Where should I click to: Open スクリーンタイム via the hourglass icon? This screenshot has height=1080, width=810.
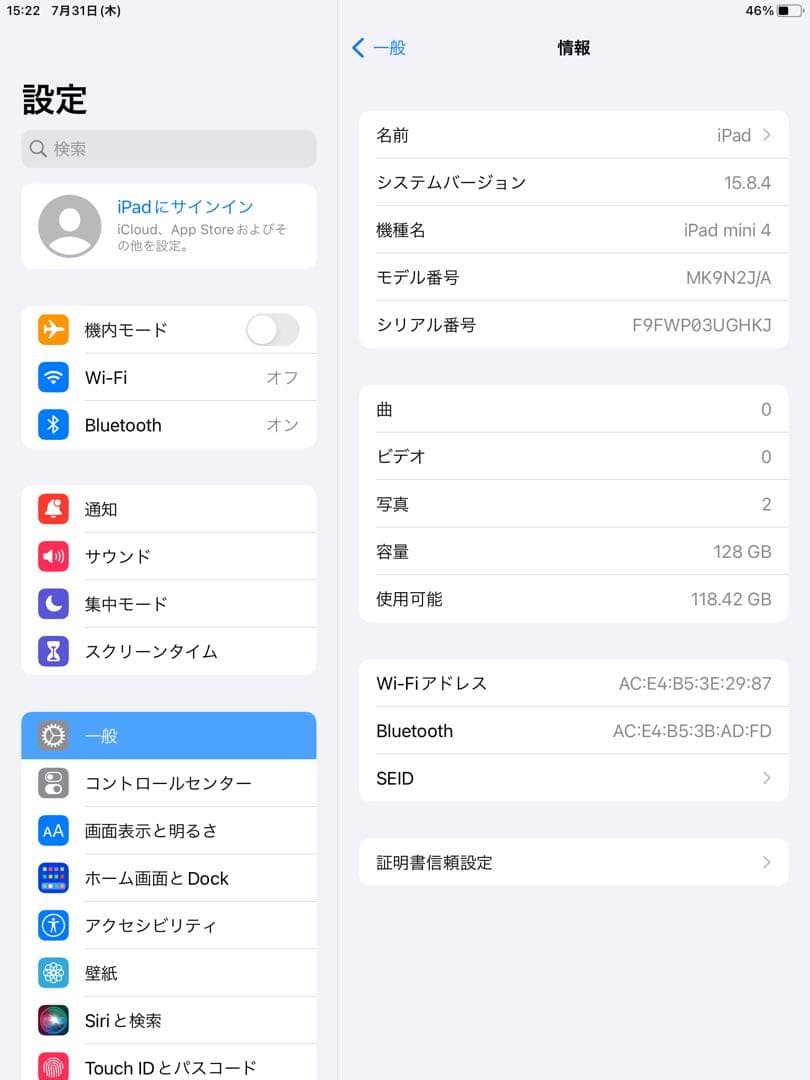point(53,651)
